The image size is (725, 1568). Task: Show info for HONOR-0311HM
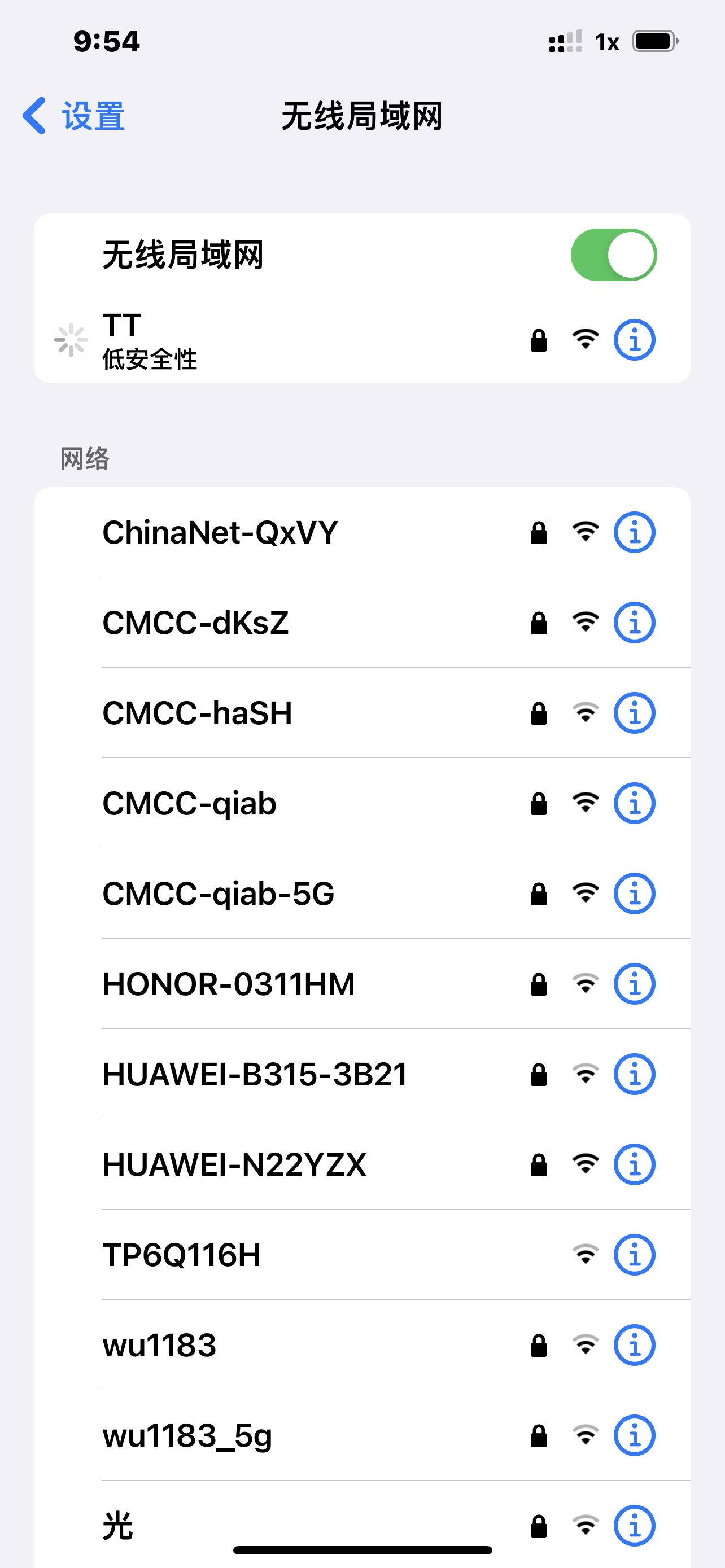(x=634, y=984)
